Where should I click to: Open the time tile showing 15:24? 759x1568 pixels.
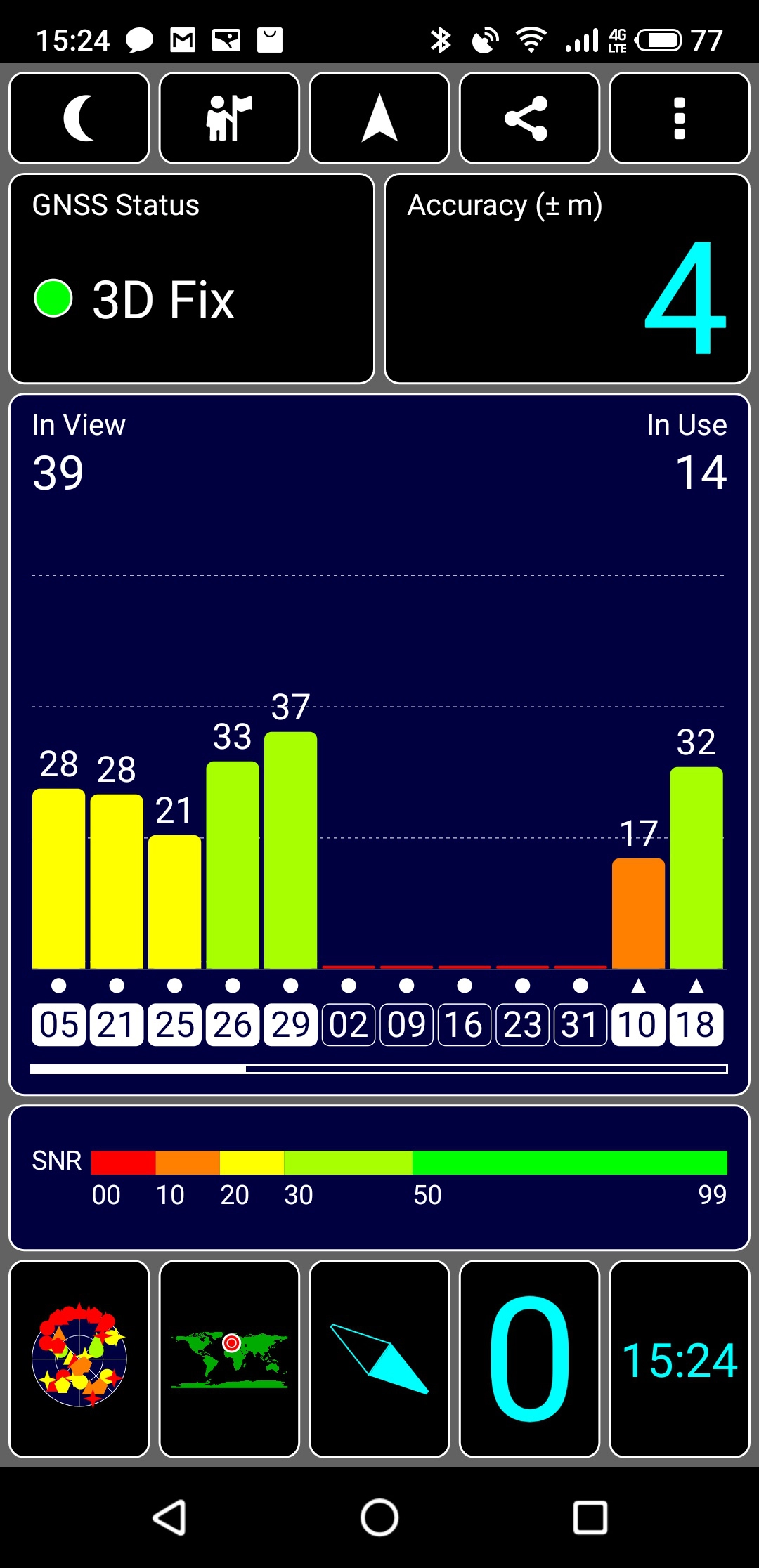pyautogui.click(x=680, y=1359)
